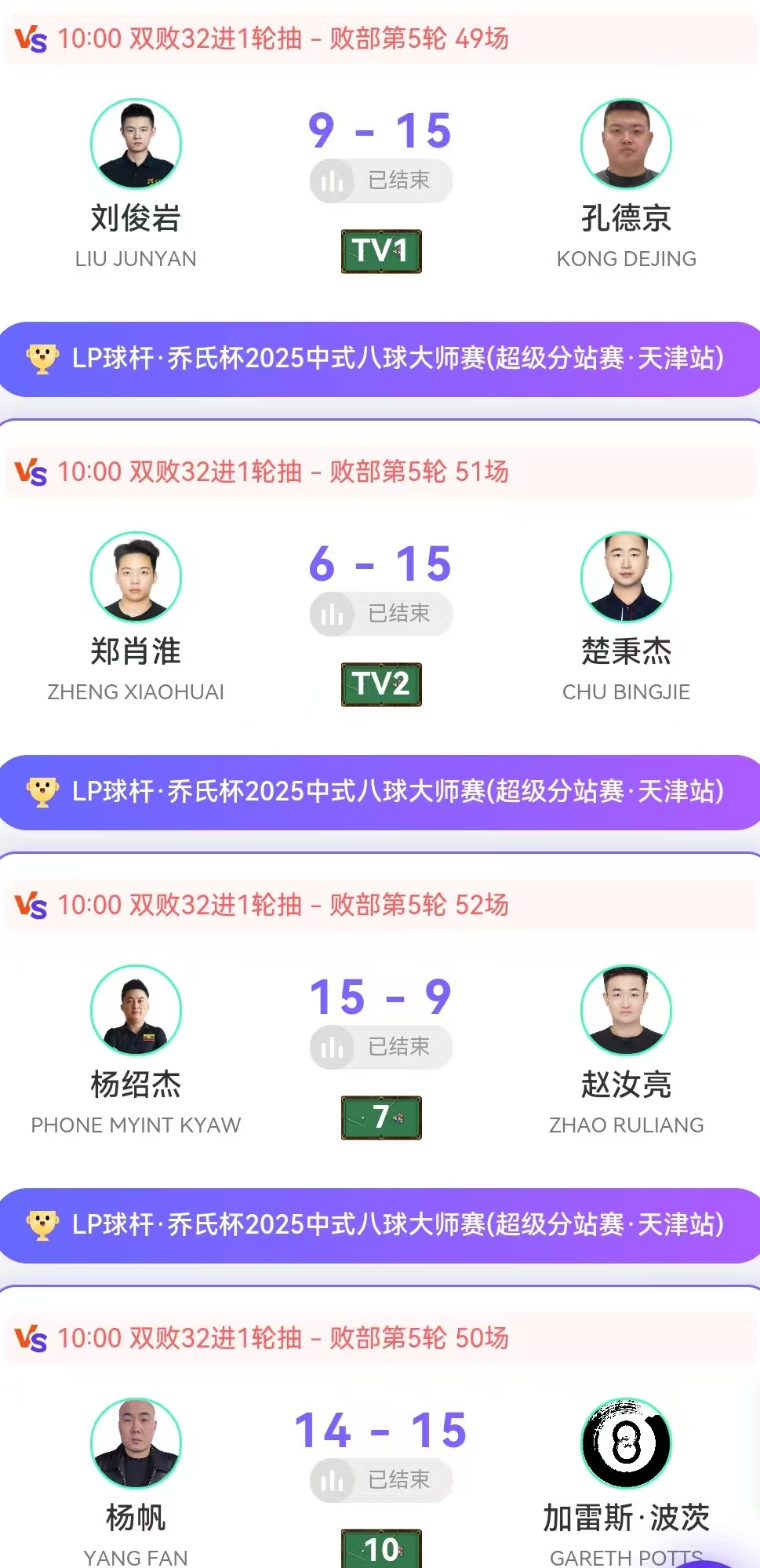View stats for the 15-9 match
This screenshot has height=1568, width=760.
[x=380, y=1047]
